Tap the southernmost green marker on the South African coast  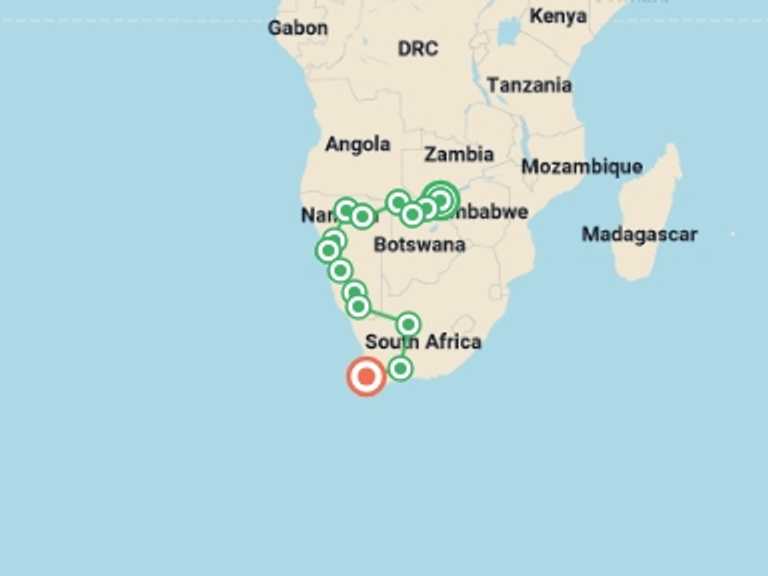[x=400, y=368]
